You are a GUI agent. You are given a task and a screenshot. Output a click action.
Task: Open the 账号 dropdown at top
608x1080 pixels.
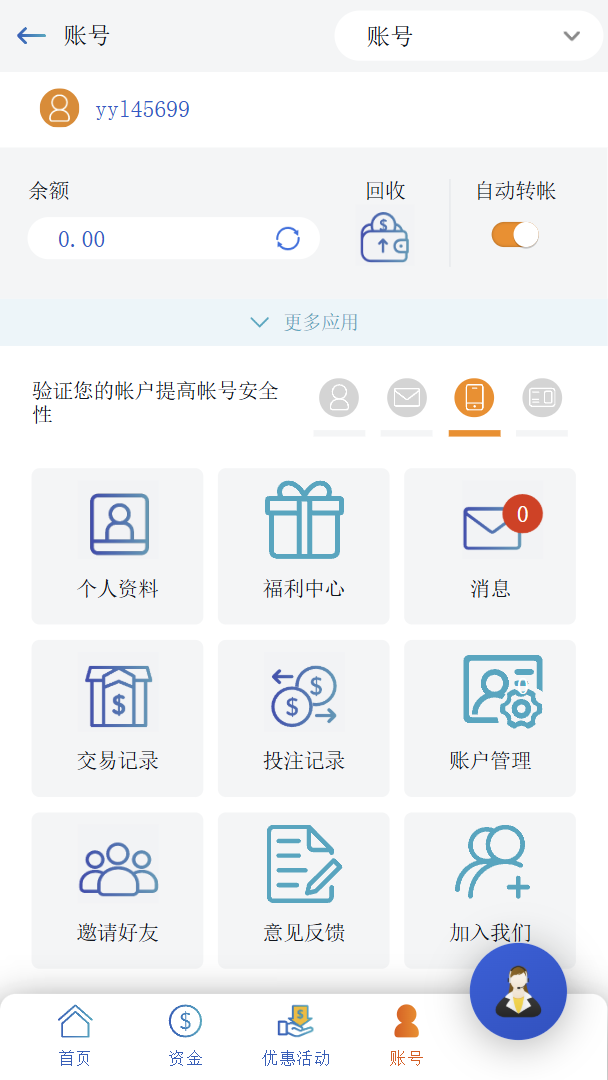(x=469, y=36)
